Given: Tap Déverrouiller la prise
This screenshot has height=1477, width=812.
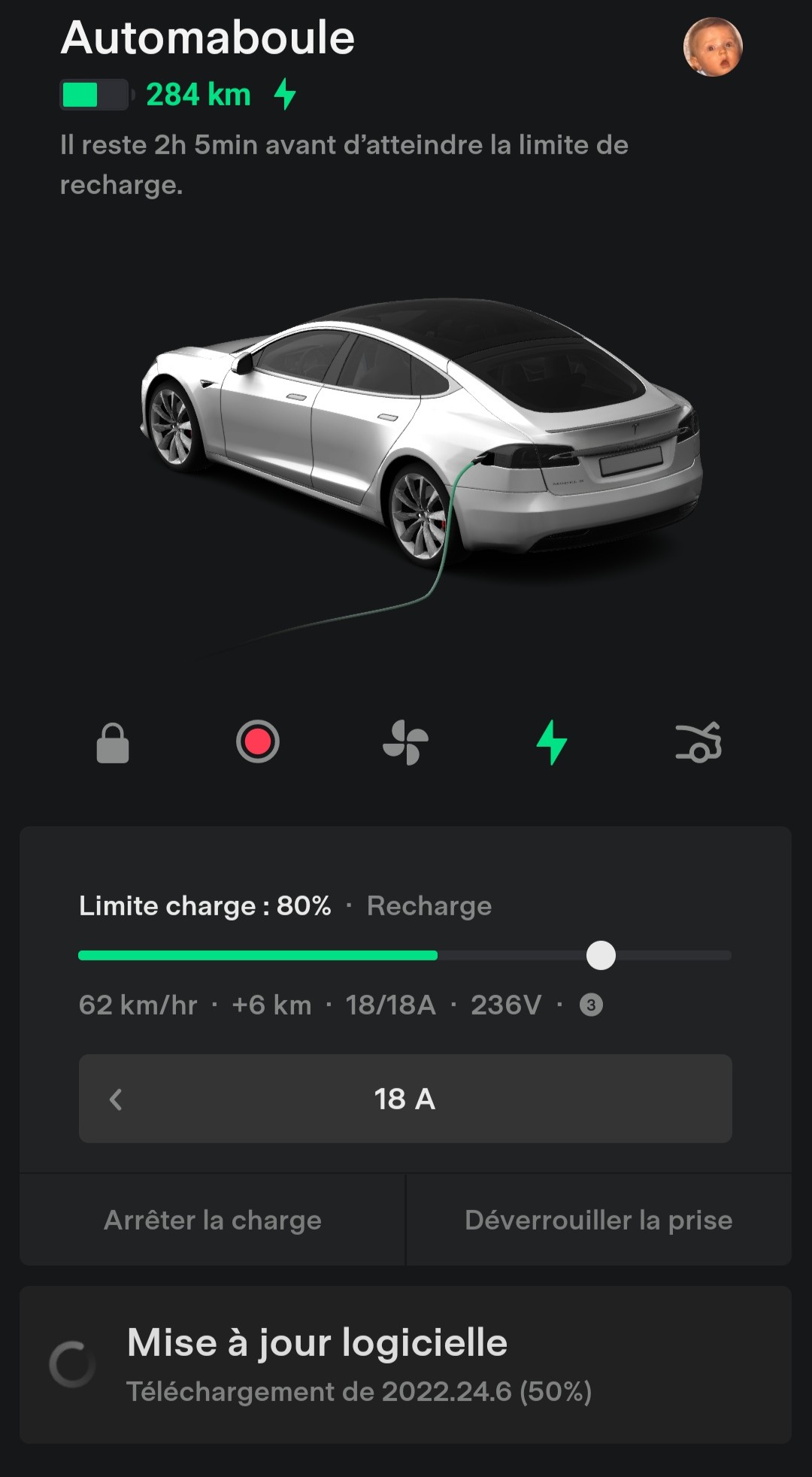Looking at the screenshot, I should (598, 1220).
